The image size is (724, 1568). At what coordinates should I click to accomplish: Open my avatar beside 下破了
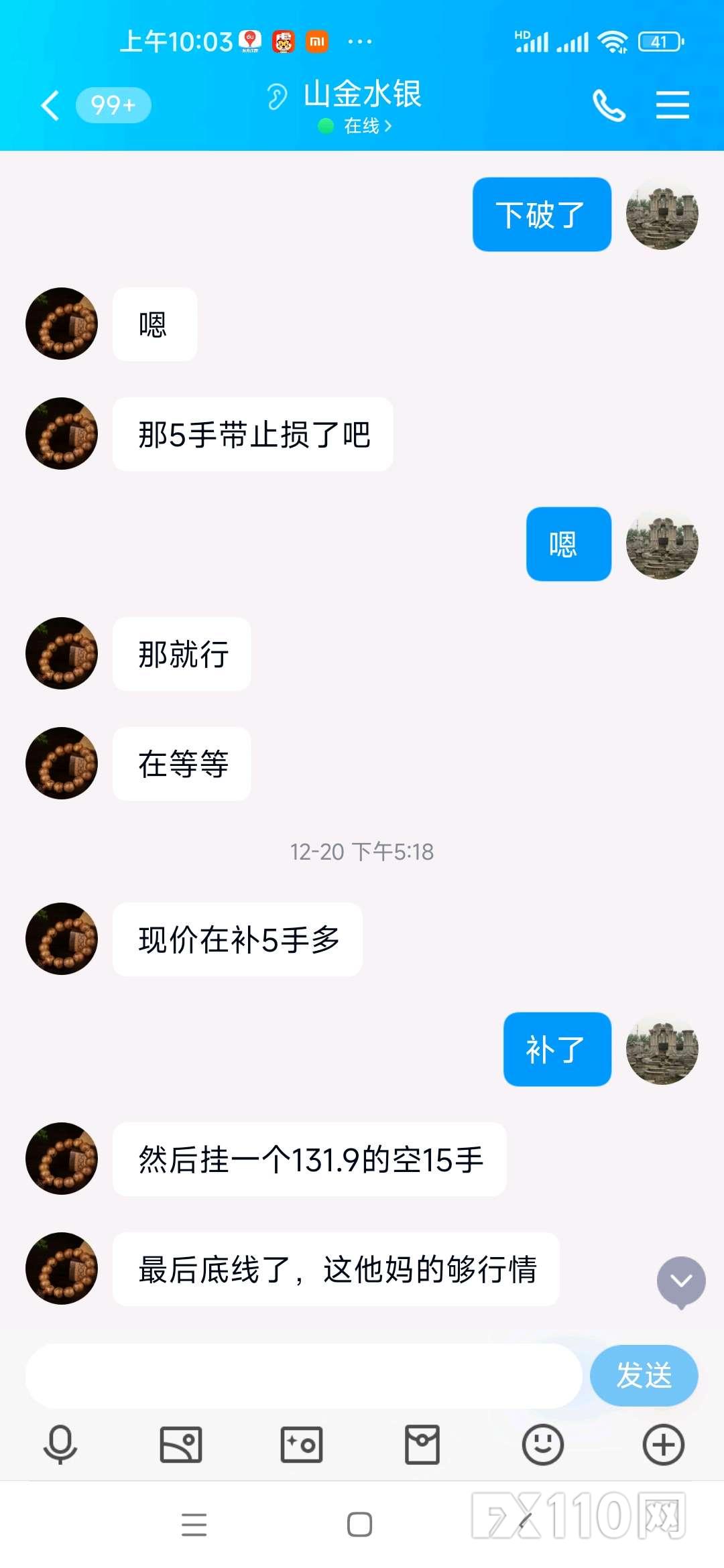pos(662,214)
